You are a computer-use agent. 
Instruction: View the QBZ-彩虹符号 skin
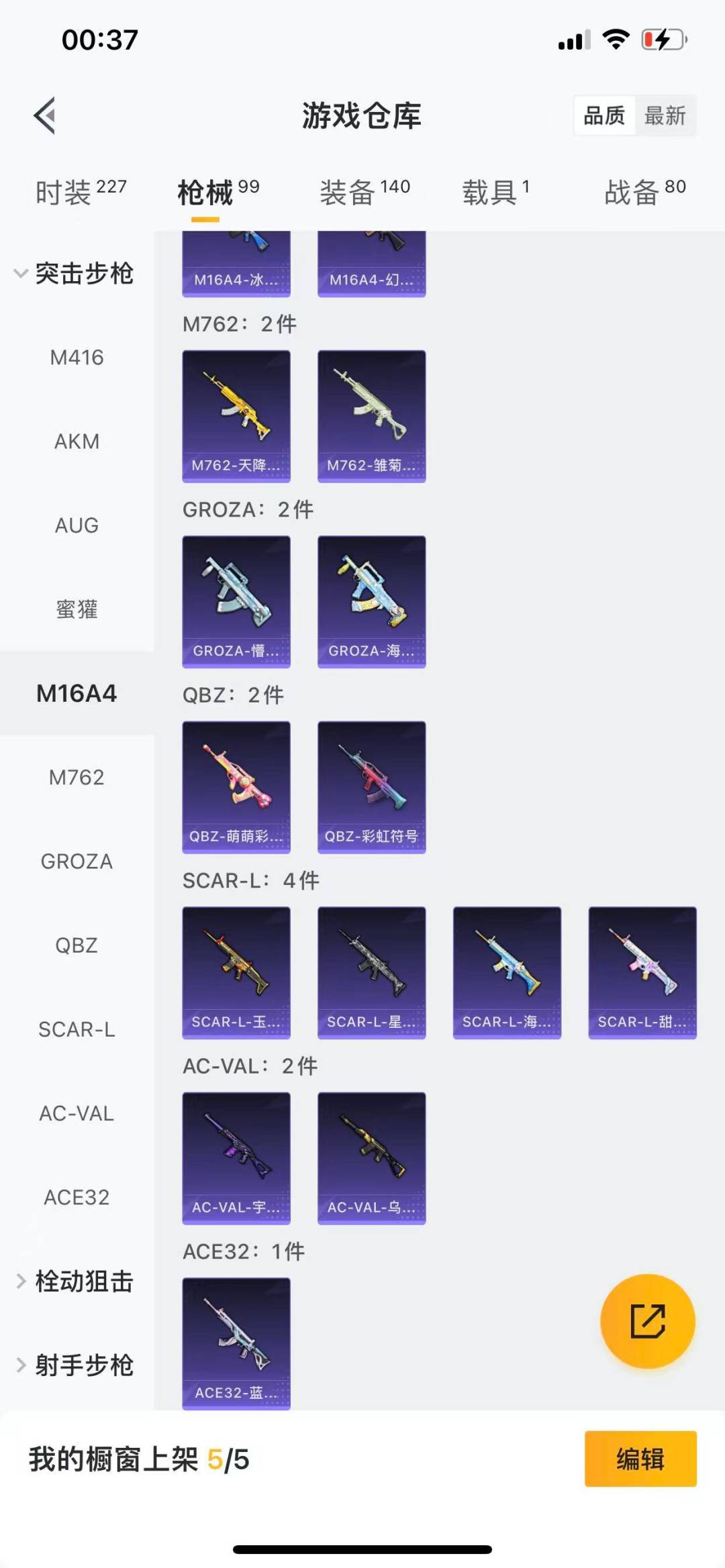click(x=371, y=787)
